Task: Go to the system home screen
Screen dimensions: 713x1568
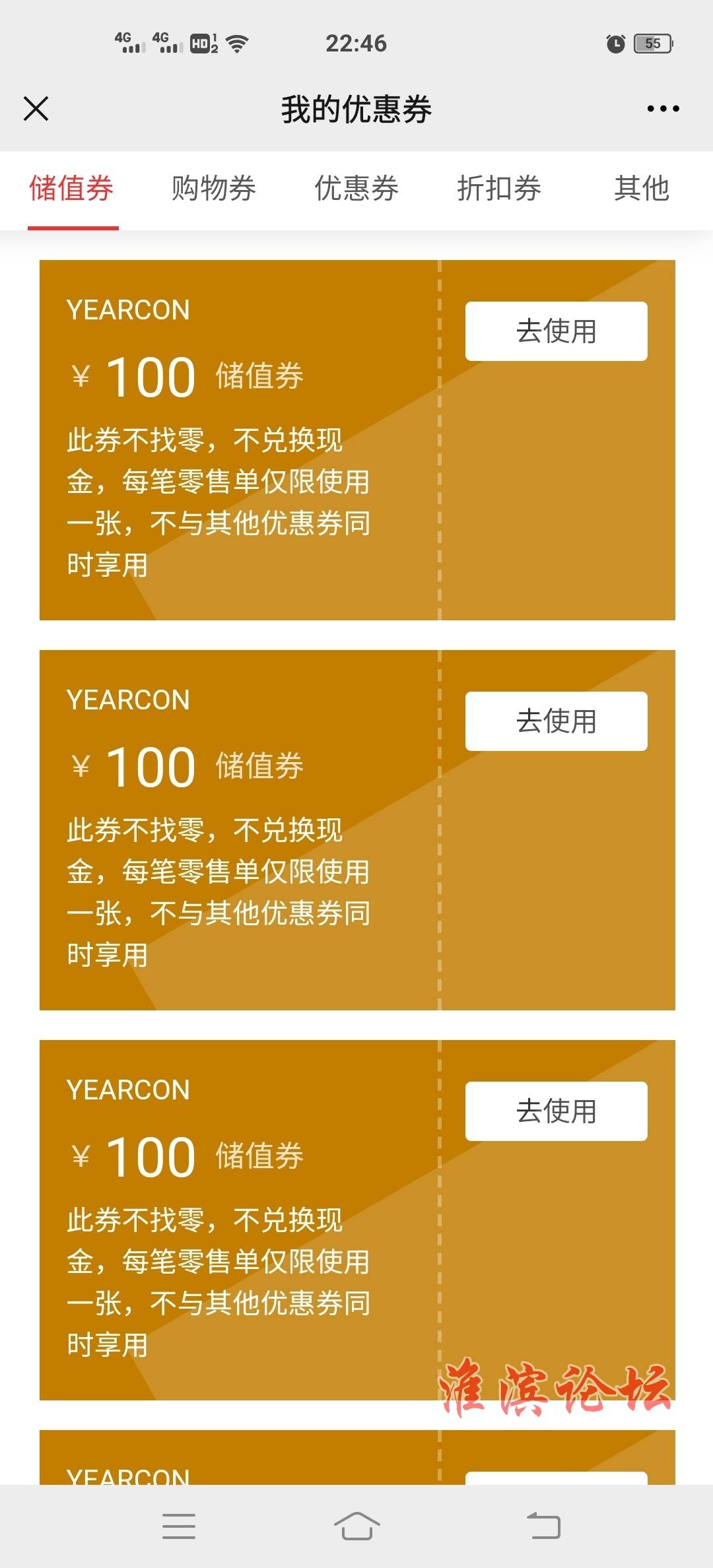Action: [356, 1526]
